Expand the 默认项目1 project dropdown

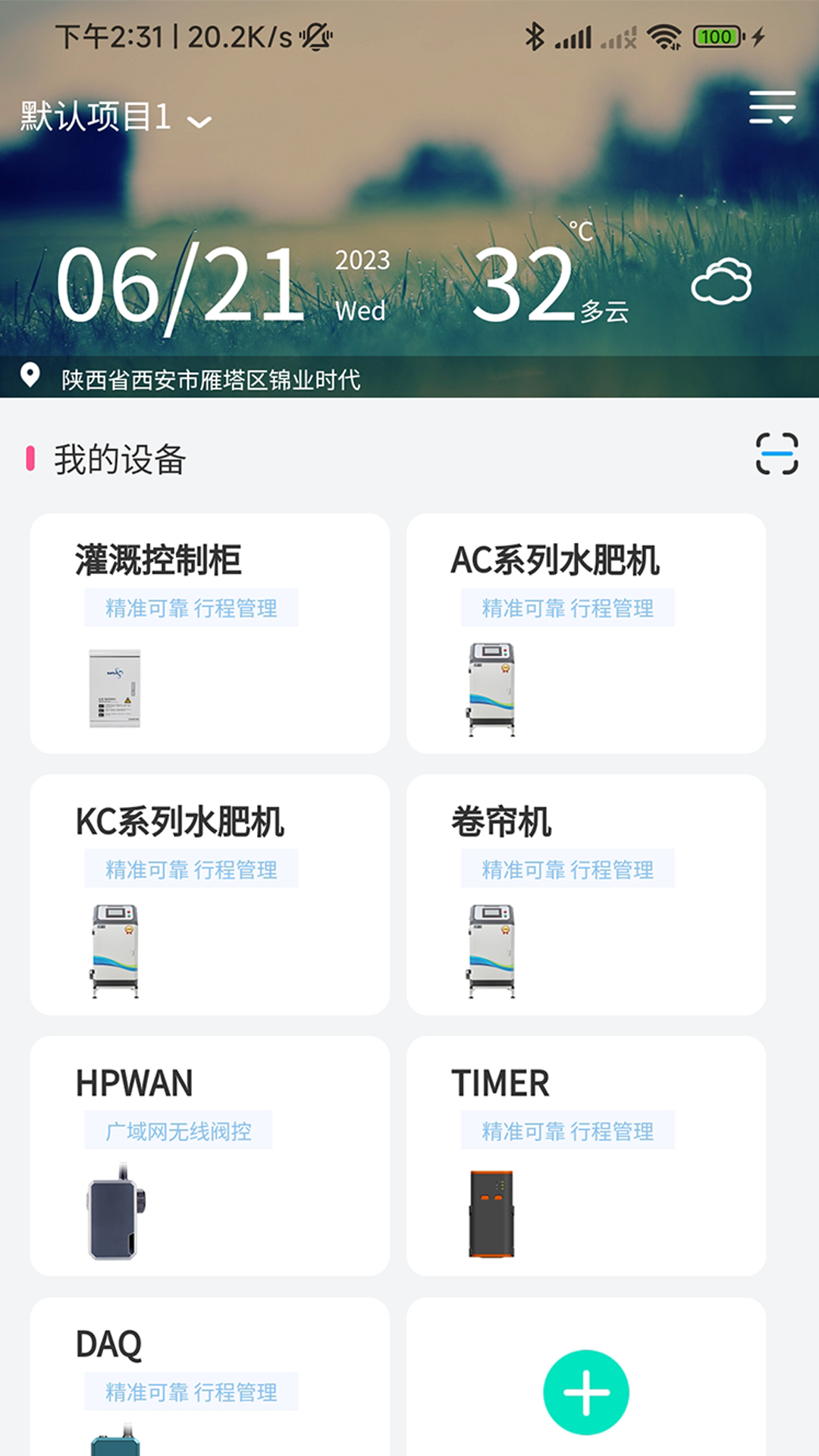[x=110, y=118]
